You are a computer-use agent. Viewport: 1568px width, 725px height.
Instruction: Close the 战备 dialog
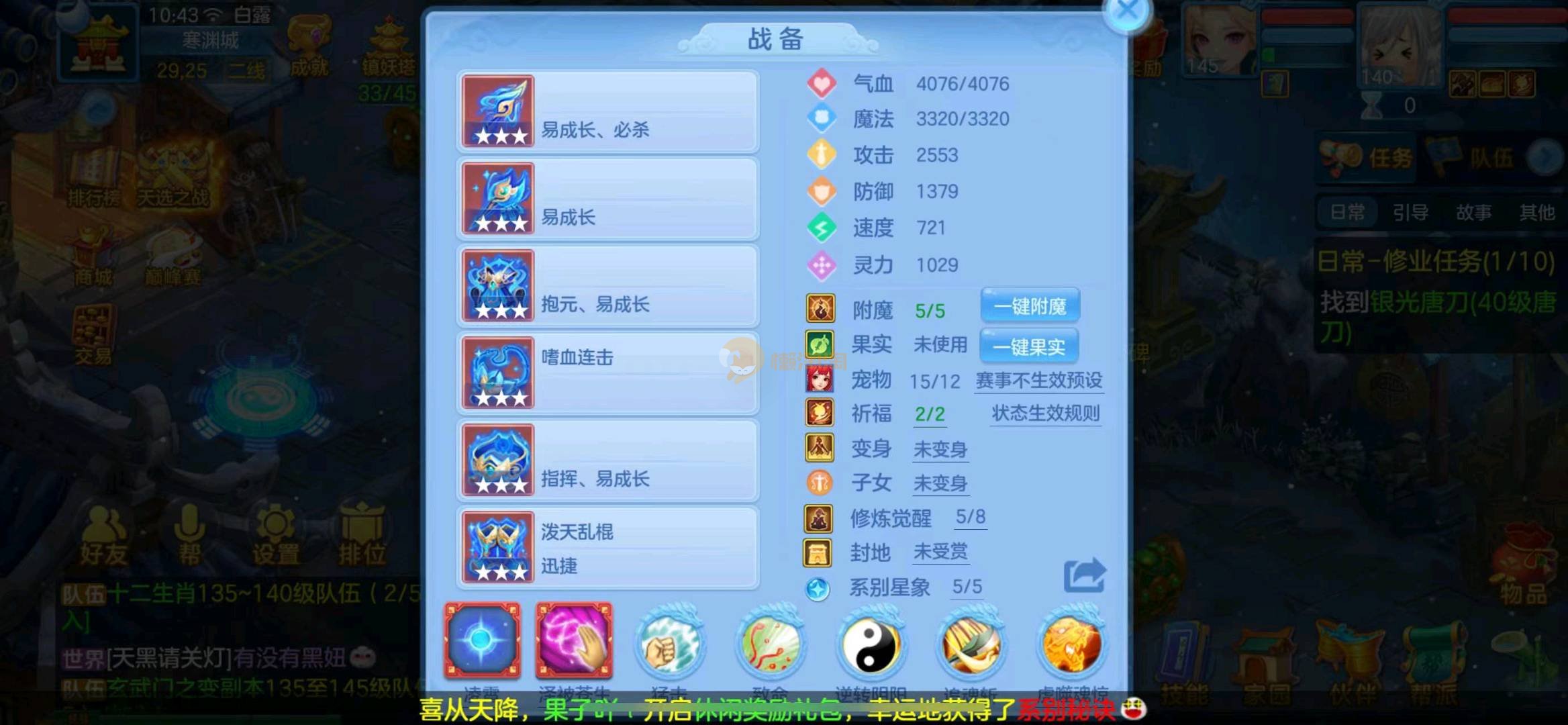click(x=1127, y=11)
